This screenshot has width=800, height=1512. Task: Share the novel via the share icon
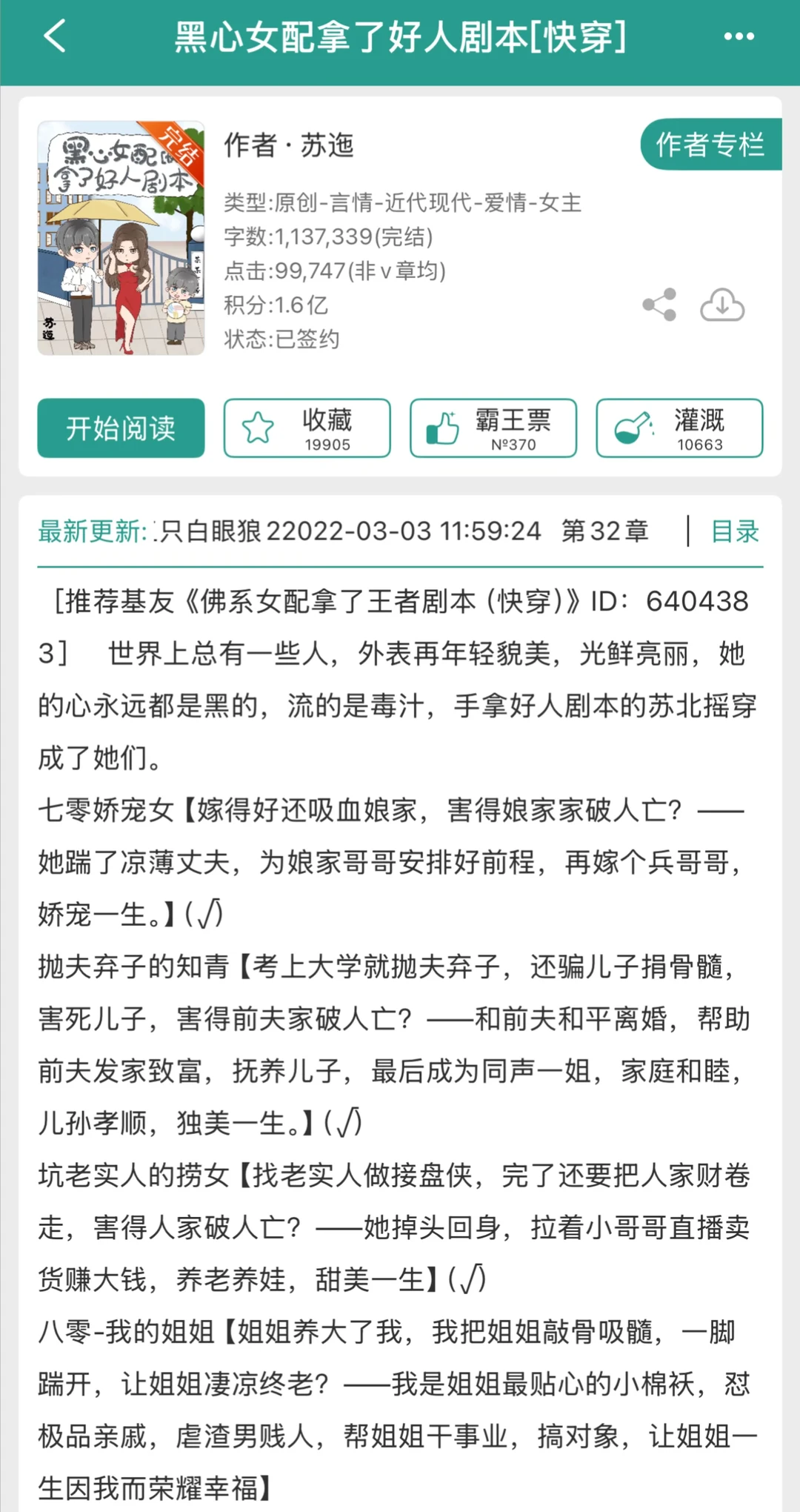659,304
